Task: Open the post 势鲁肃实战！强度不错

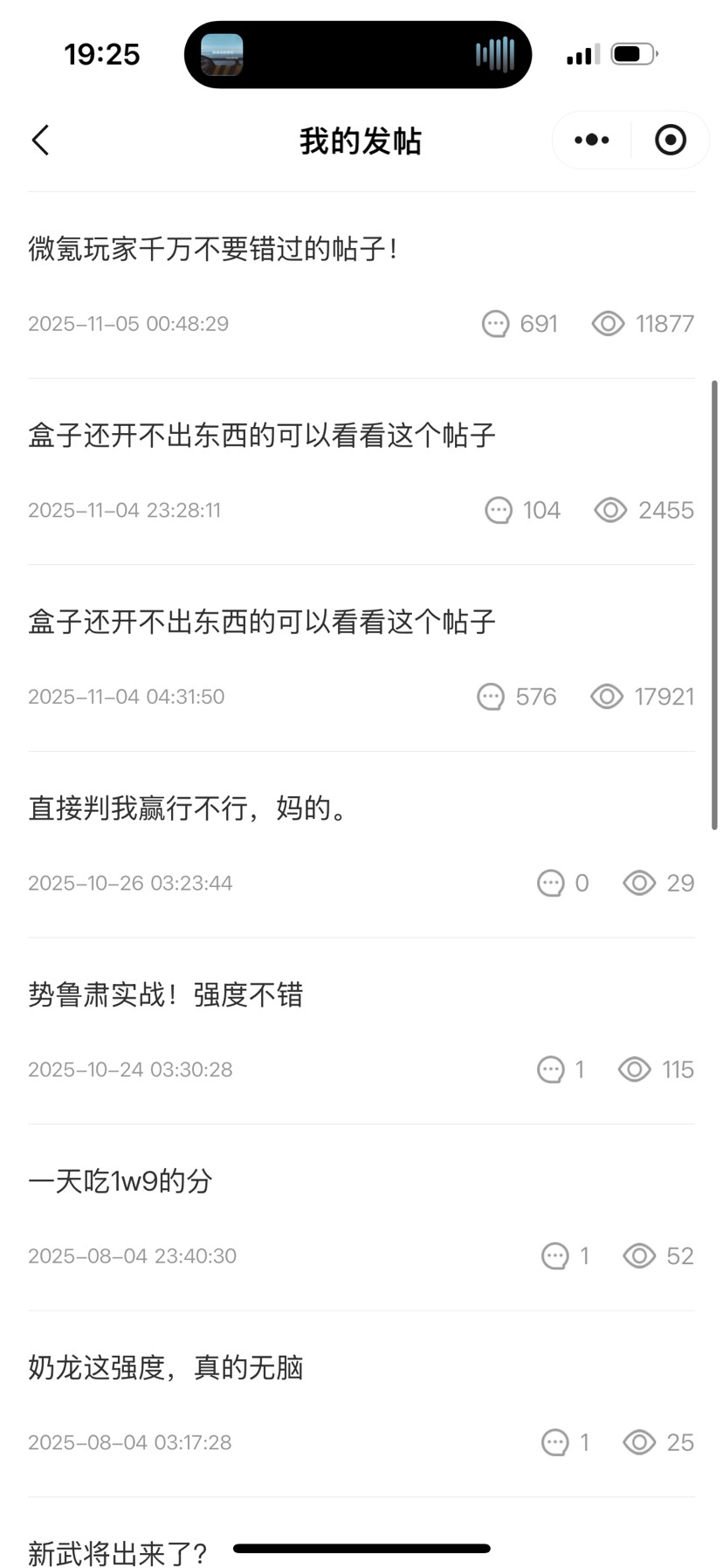Action: 166,995
